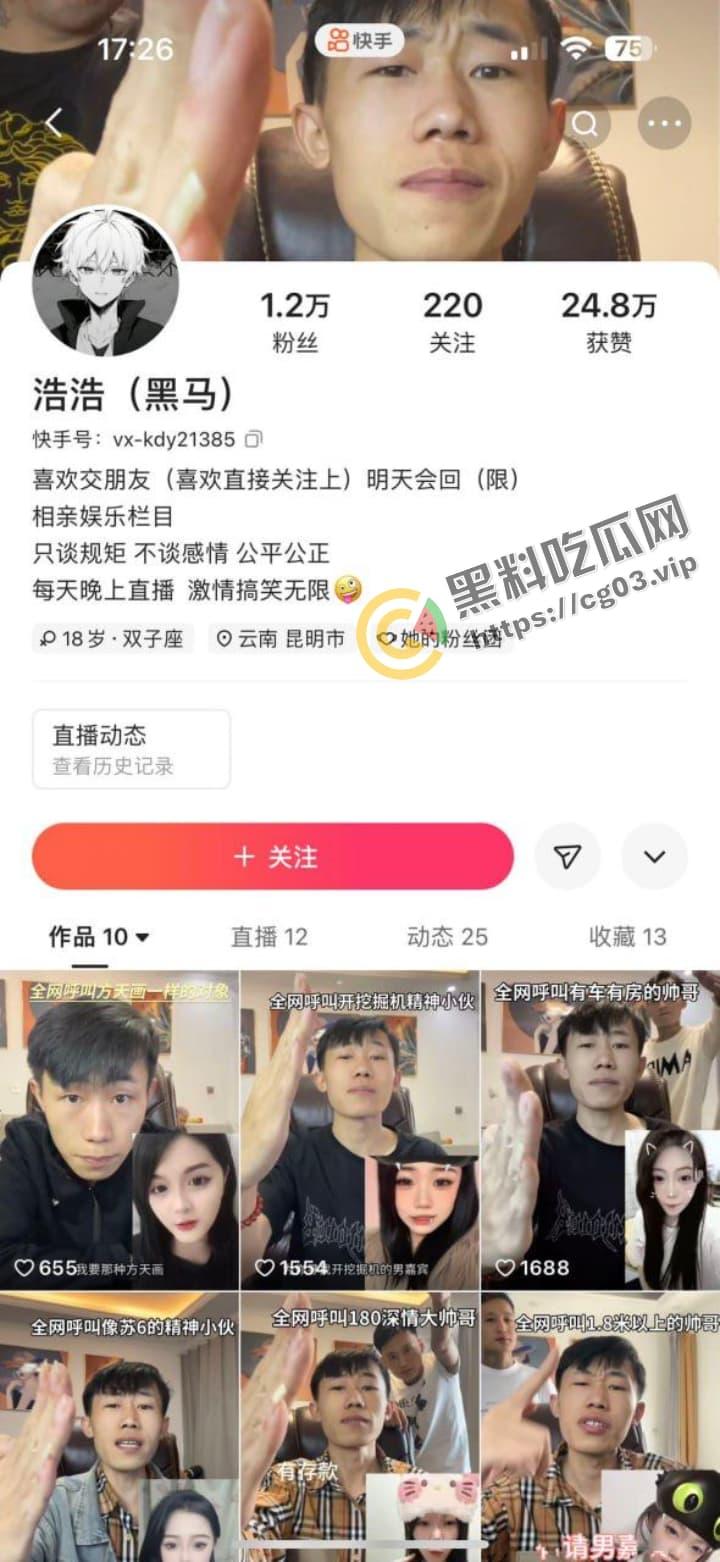Open 直播动态 history record card
The width and height of the screenshot is (720, 1562).
[x=131, y=748]
